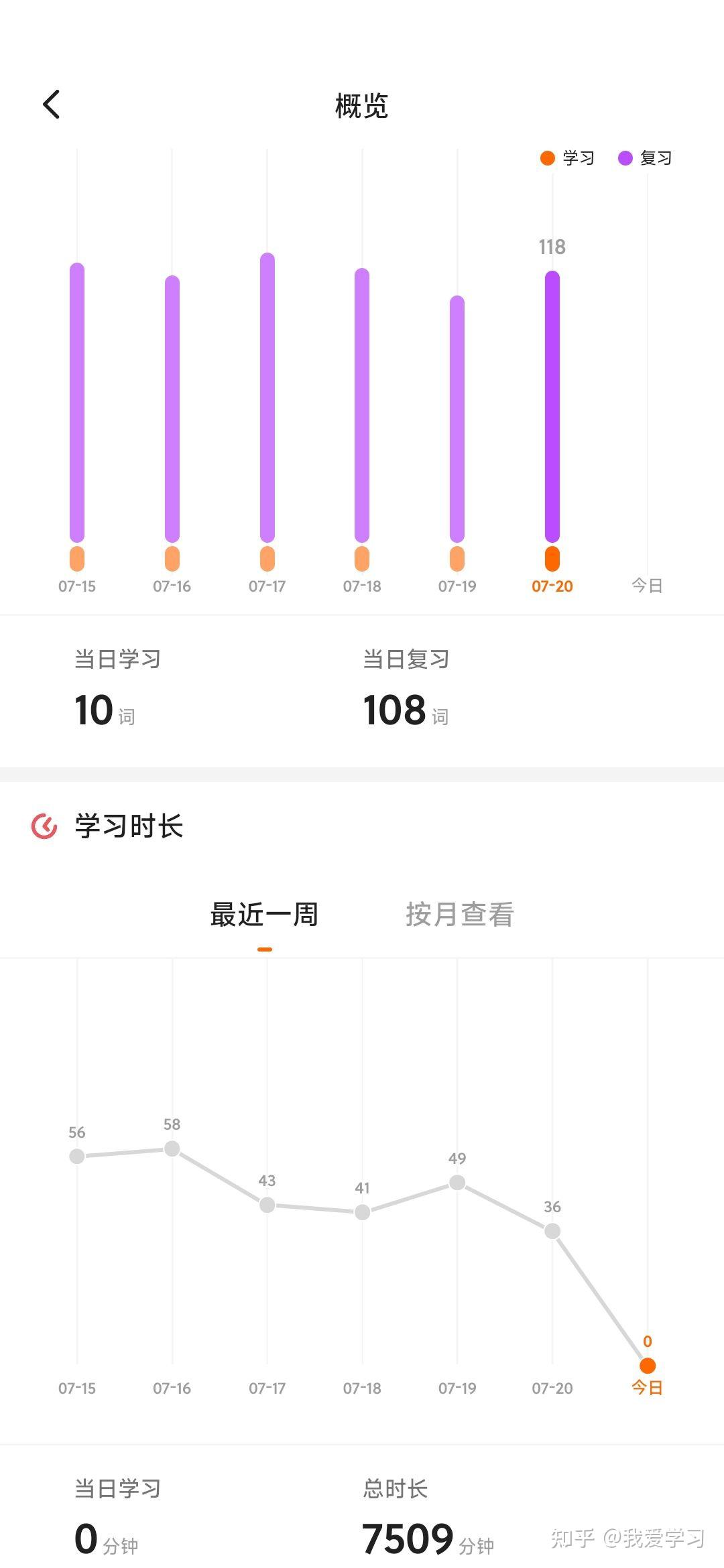Select the 07-19 bar in the word chart

click(x=457, y=433)
